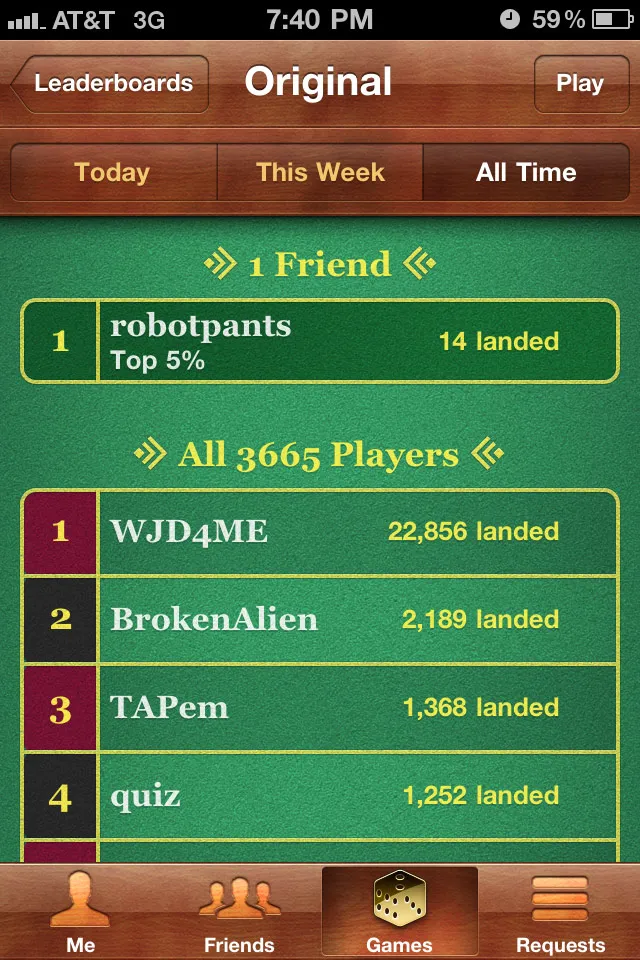Show This Week scores
The image size is (640, 960).
[x=320, y=172]
